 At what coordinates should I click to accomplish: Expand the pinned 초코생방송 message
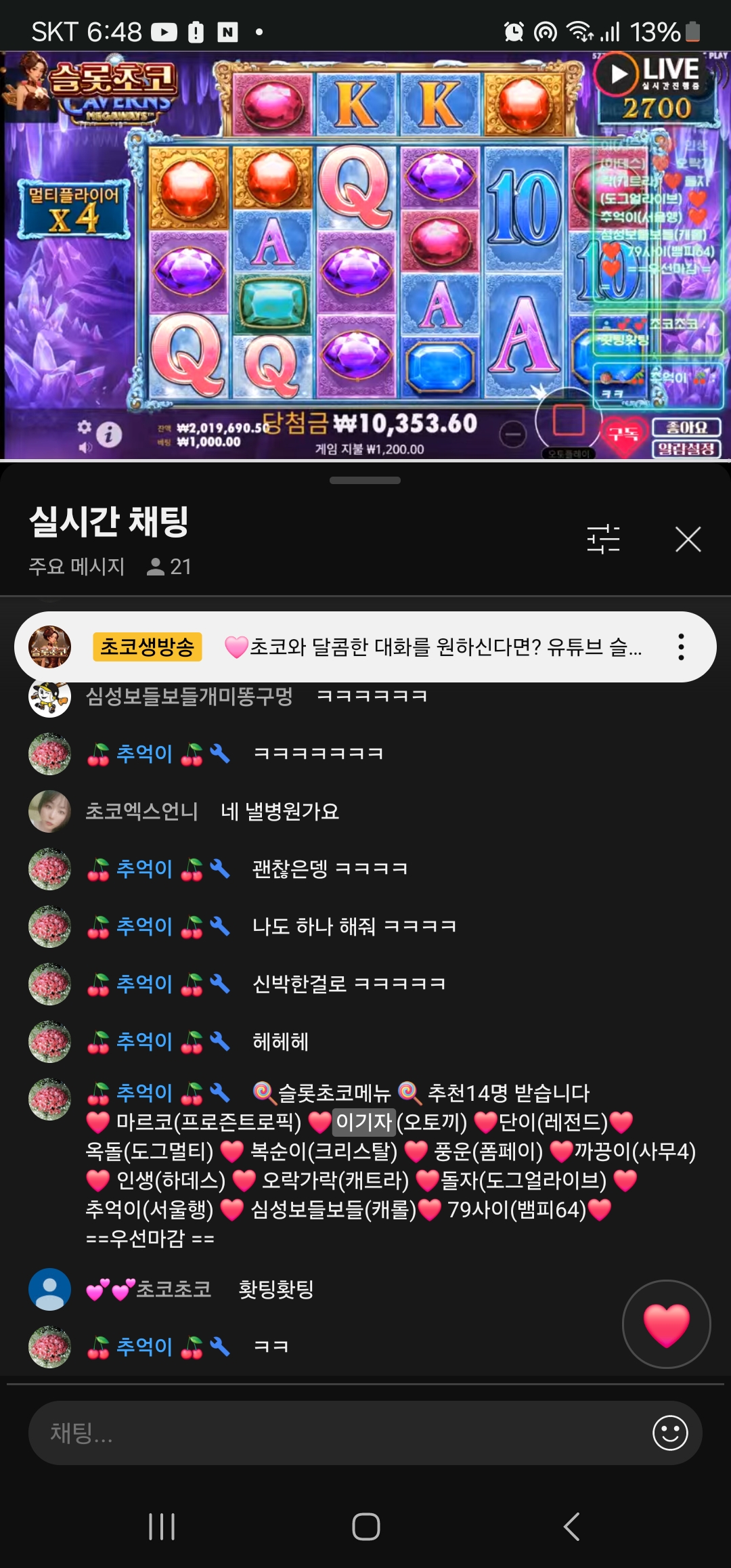click(x=433, y=647)
